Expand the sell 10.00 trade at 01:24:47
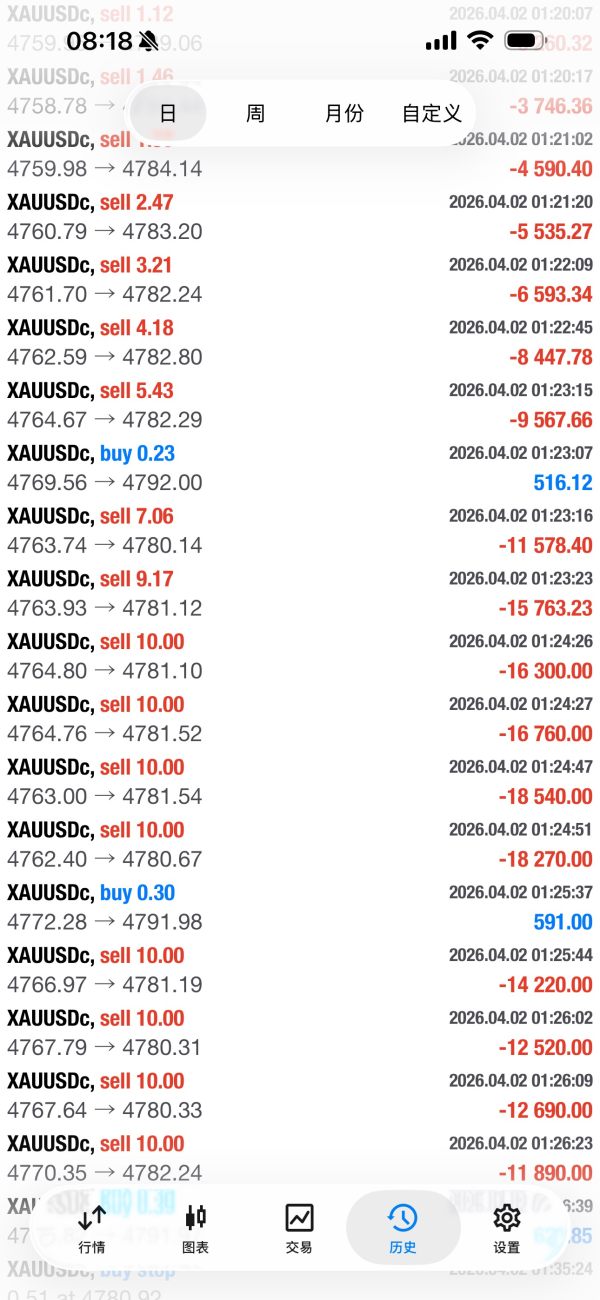 pos(300,782)
